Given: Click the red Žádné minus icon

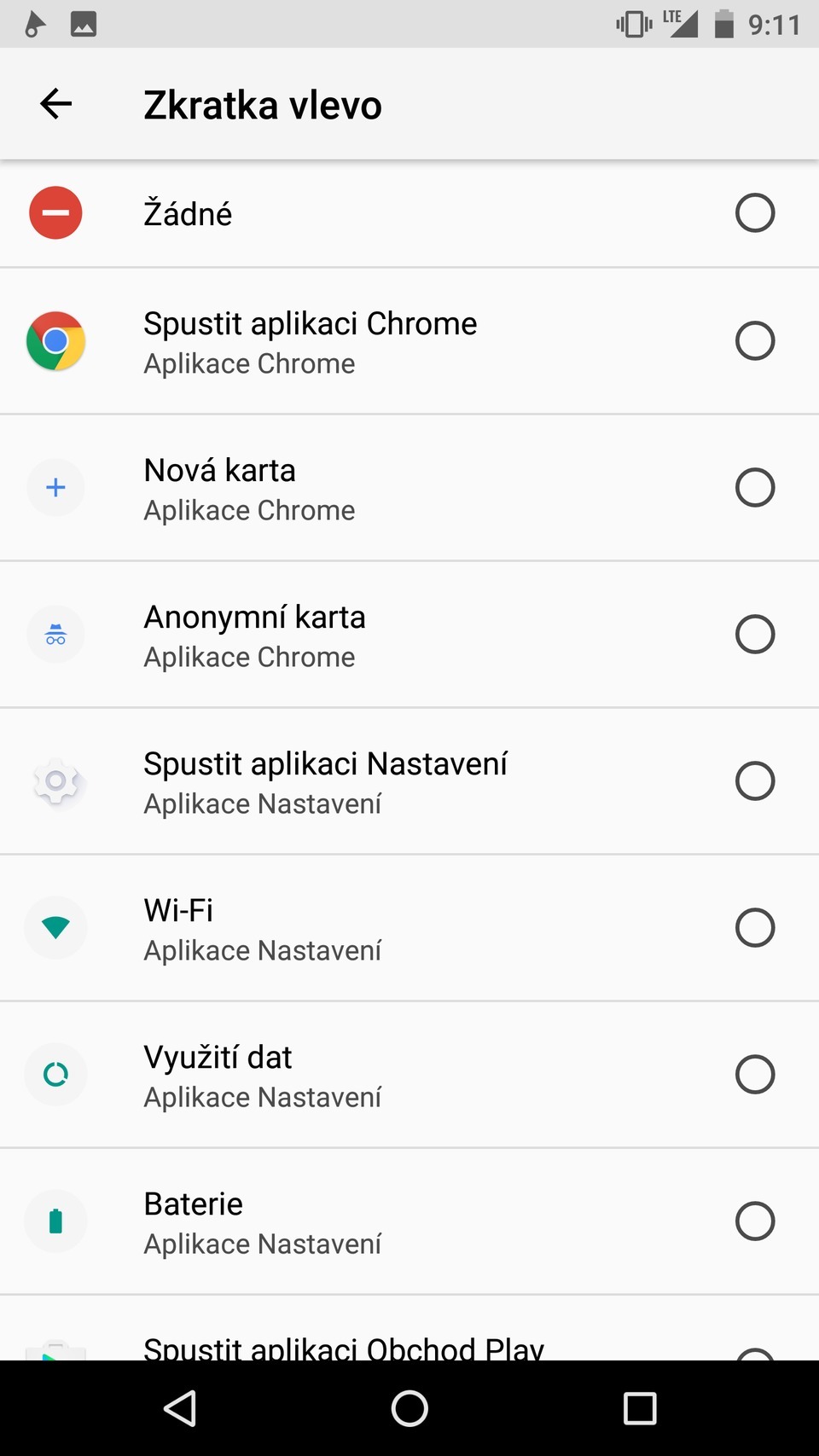Looking at the screenshot, I should (x=55, y=212).
